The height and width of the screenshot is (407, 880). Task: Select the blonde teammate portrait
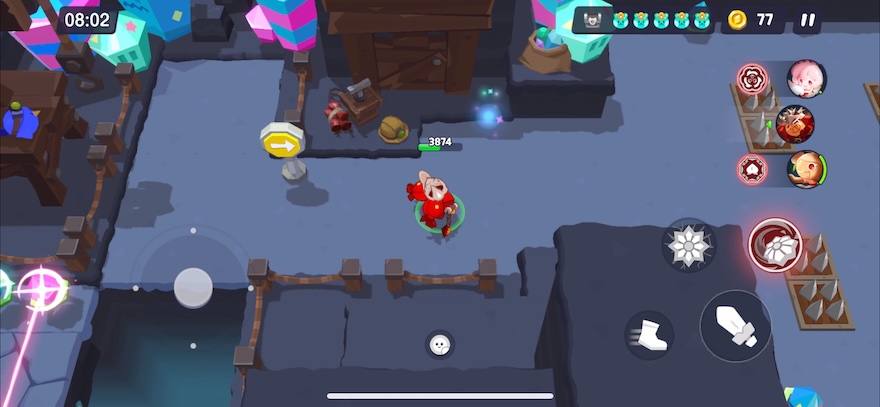(805, 169)
